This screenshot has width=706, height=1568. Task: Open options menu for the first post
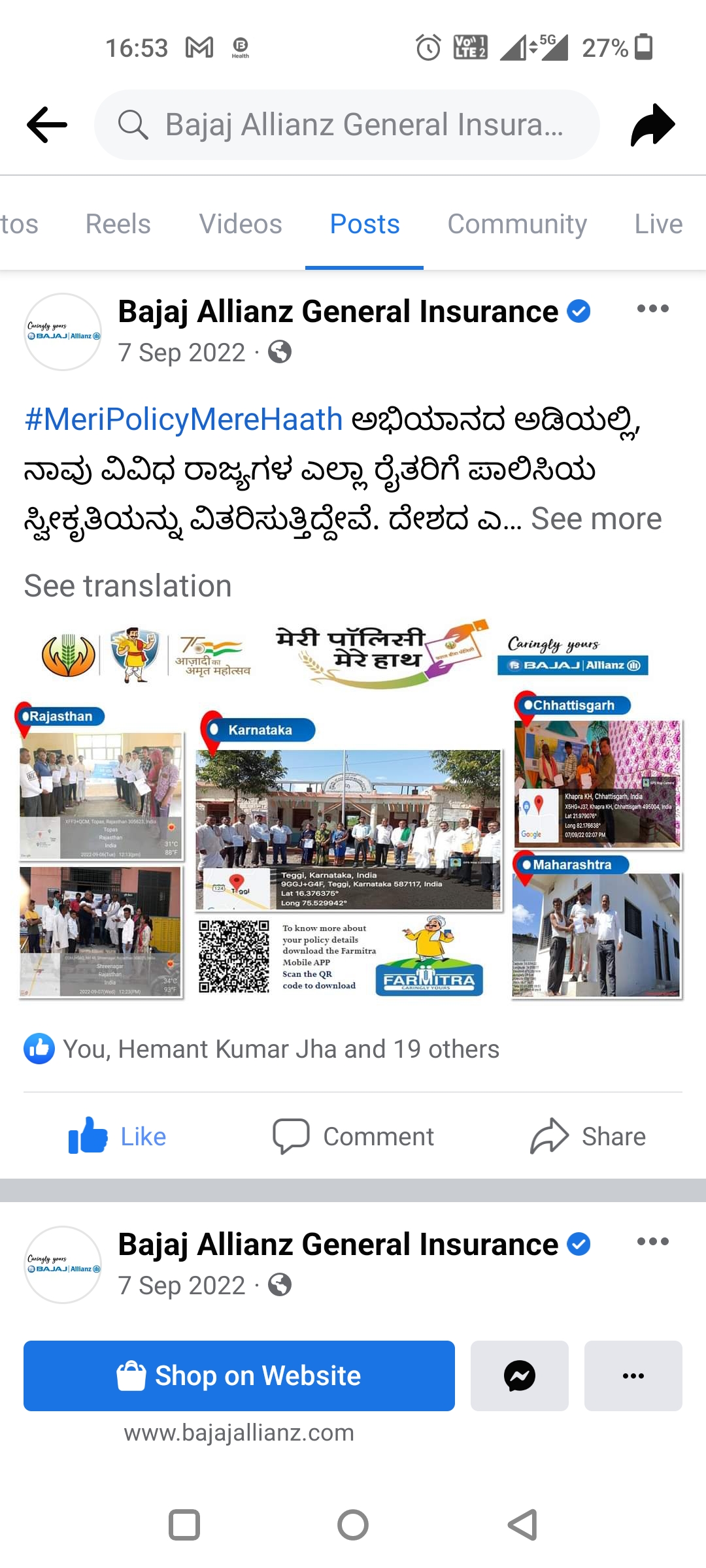point(652,309)
